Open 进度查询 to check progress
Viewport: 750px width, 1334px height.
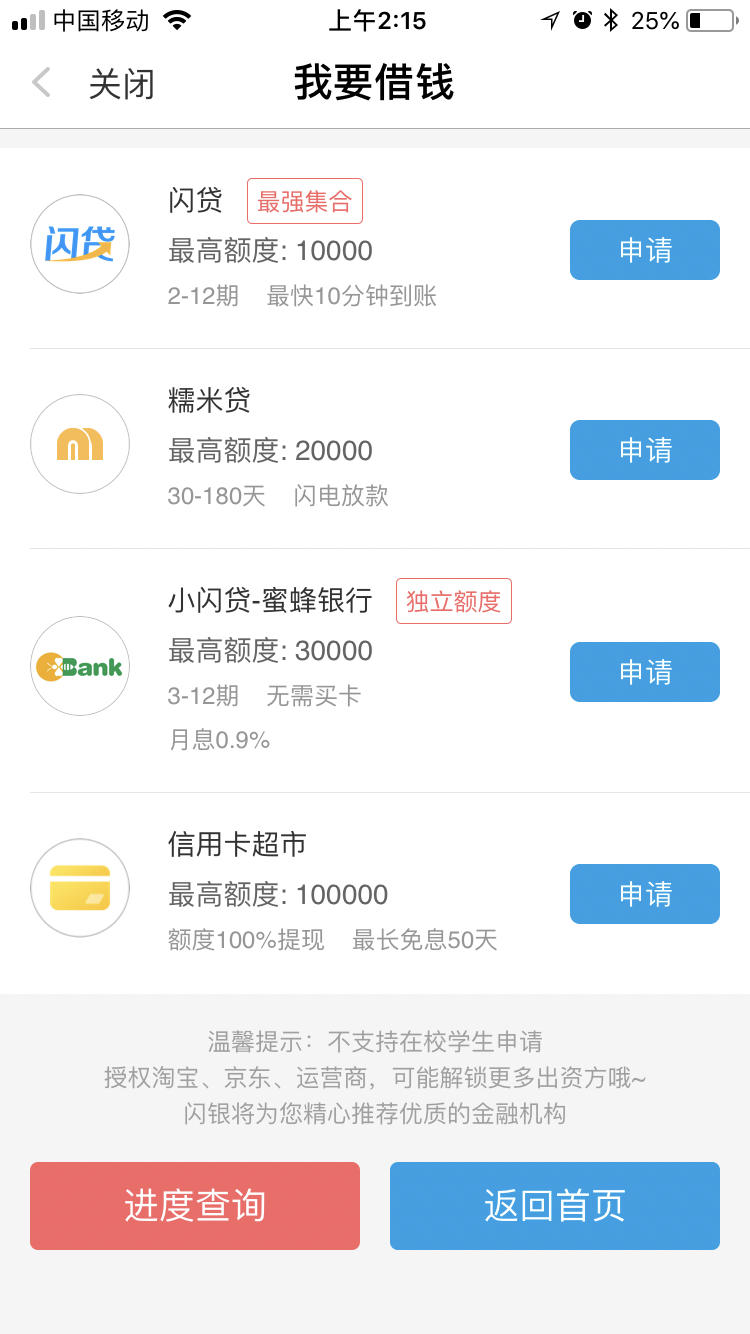tap(195, 1206)
